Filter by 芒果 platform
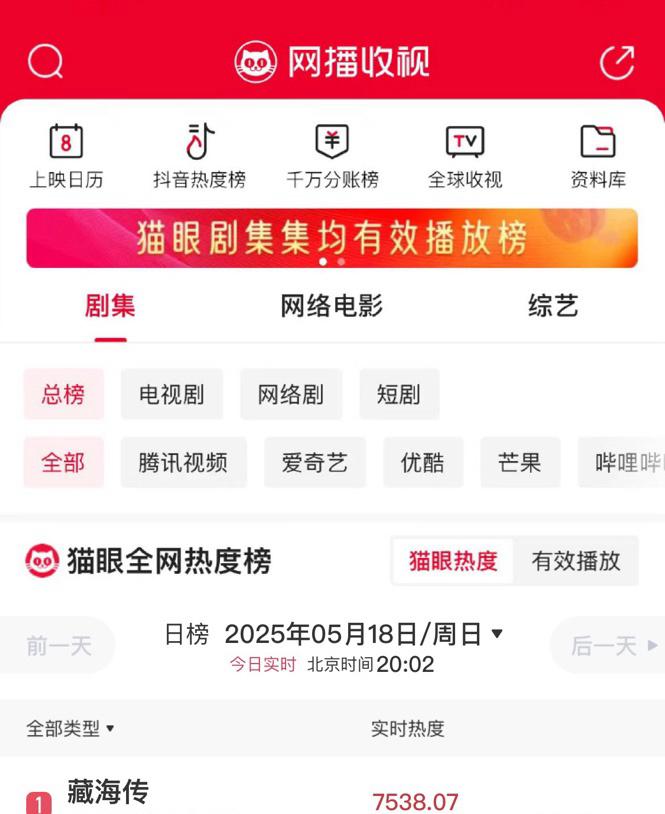The height and width of the screenshot is (814, 665). coord(519,462)
